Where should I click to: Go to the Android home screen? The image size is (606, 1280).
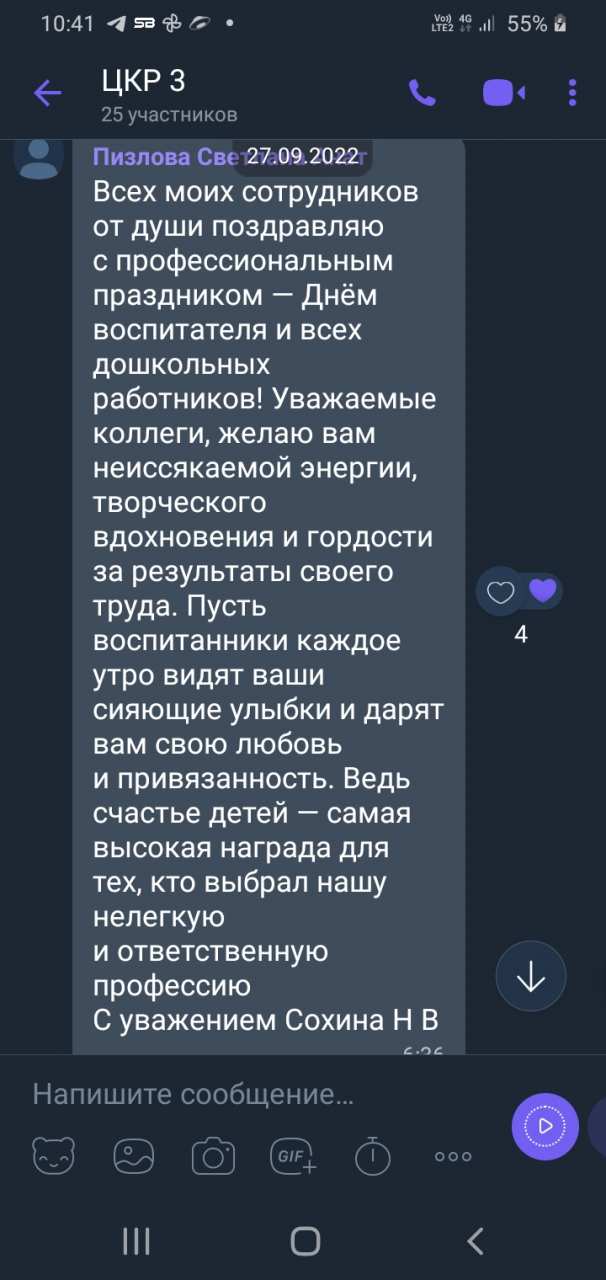[x=304, y=1241]
